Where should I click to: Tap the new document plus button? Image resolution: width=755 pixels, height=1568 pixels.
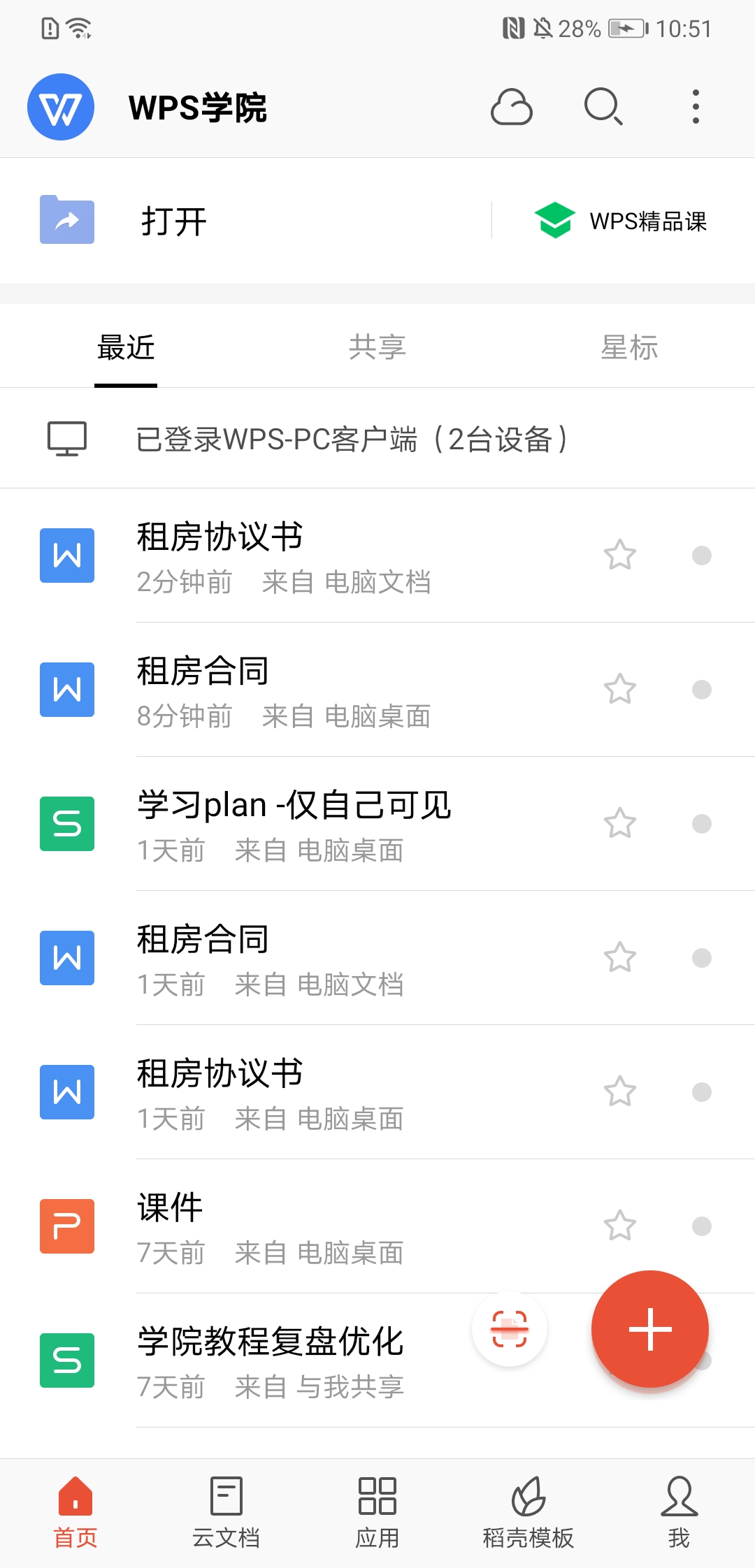coord(650,1330)
